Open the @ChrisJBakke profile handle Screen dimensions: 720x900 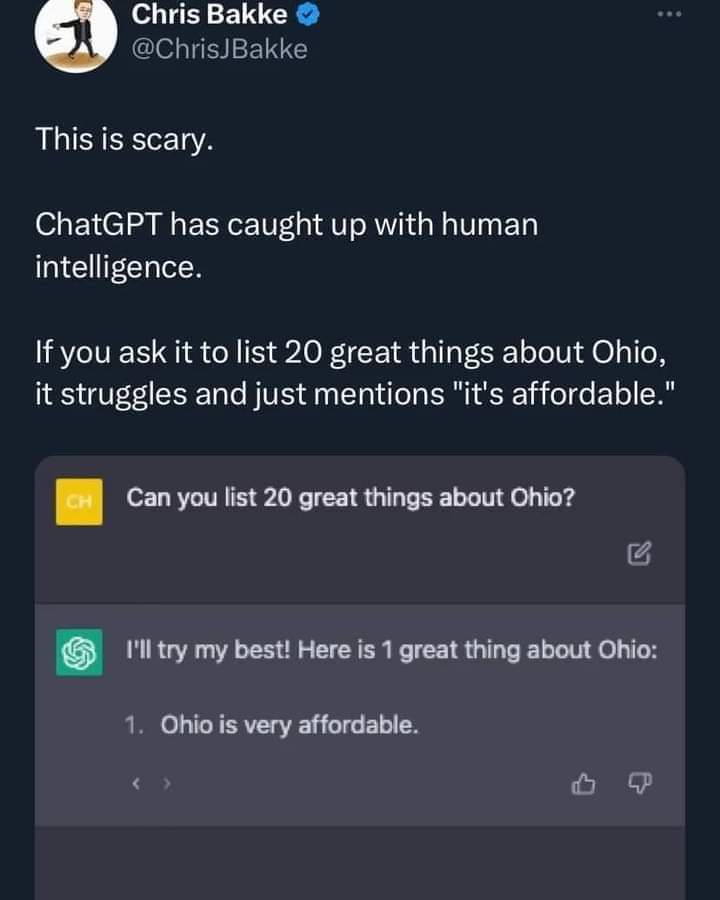point(219,48)
